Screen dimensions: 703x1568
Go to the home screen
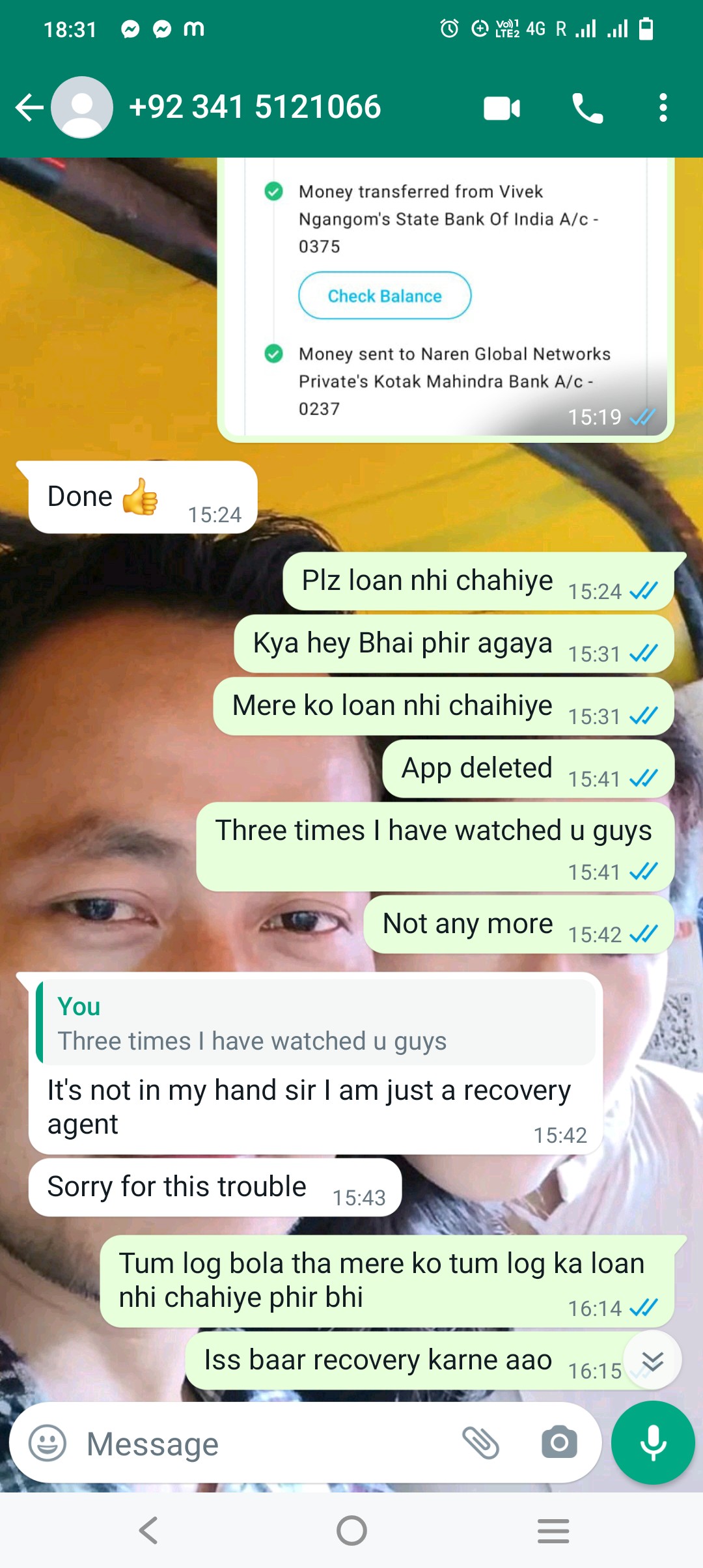(x=351, y=1530)
